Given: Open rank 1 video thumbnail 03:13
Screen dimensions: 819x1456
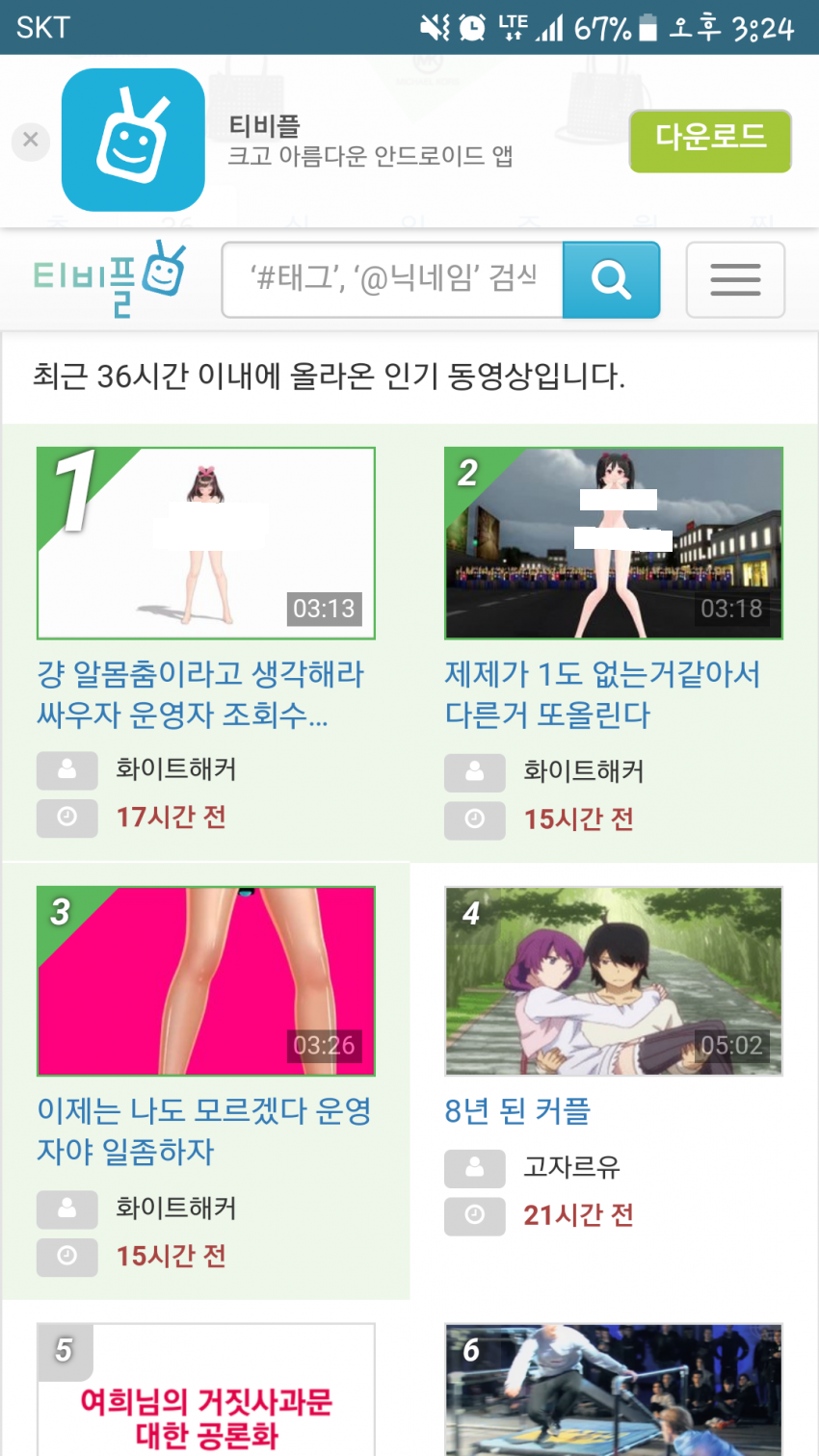Looking at the screenshot, I should click(x=205, y=543).
